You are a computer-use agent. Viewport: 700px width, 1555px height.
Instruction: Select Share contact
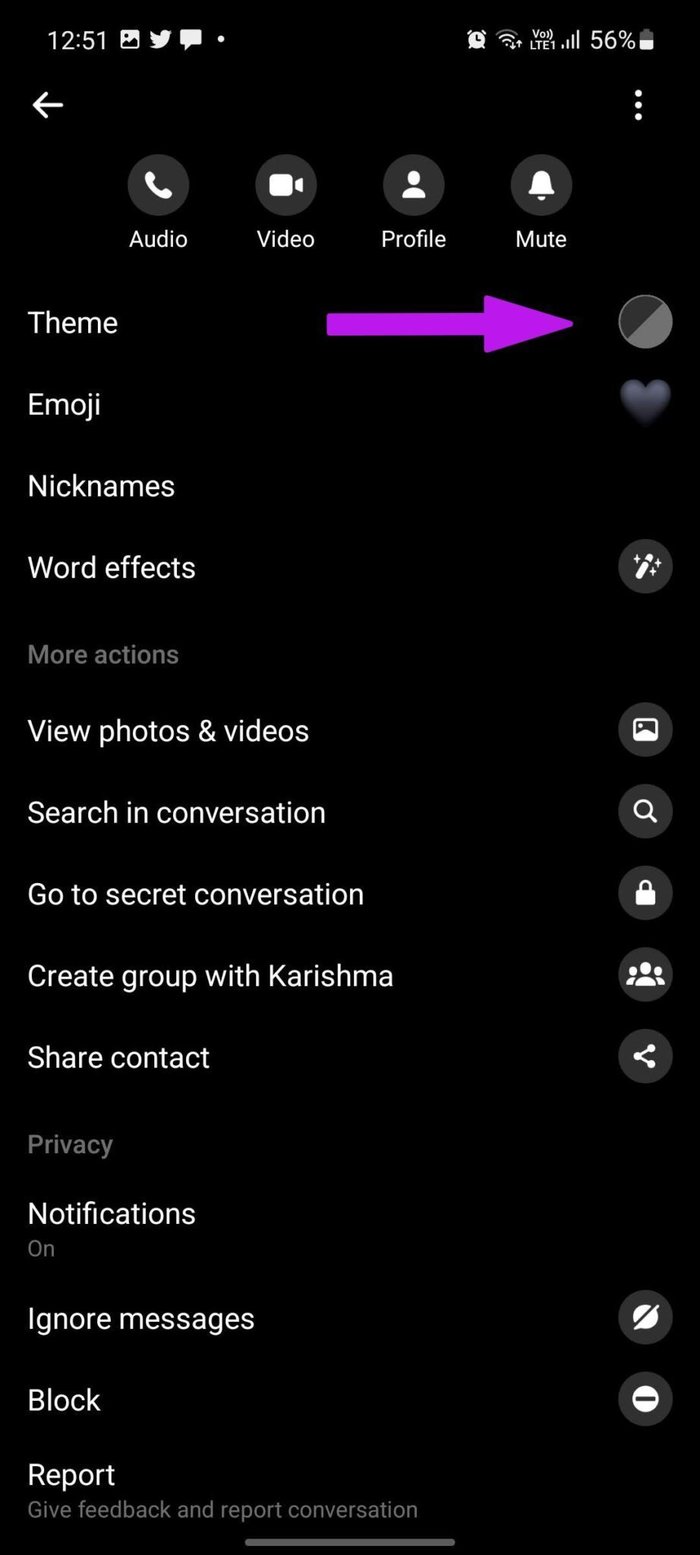point(350,1057)
